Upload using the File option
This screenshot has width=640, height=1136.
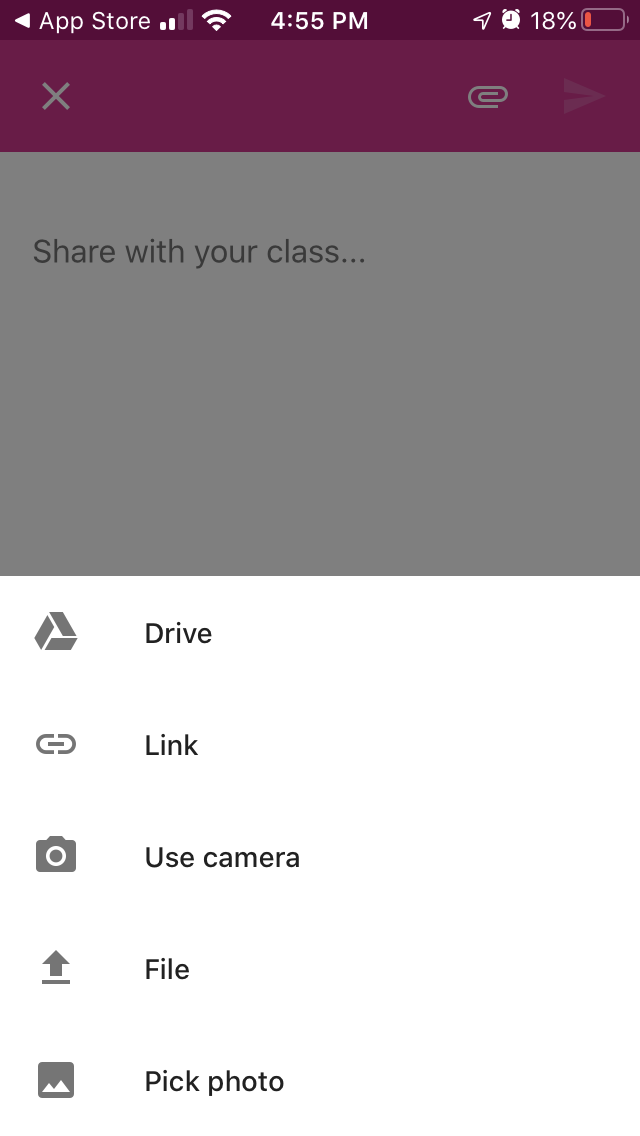point(320,969)
